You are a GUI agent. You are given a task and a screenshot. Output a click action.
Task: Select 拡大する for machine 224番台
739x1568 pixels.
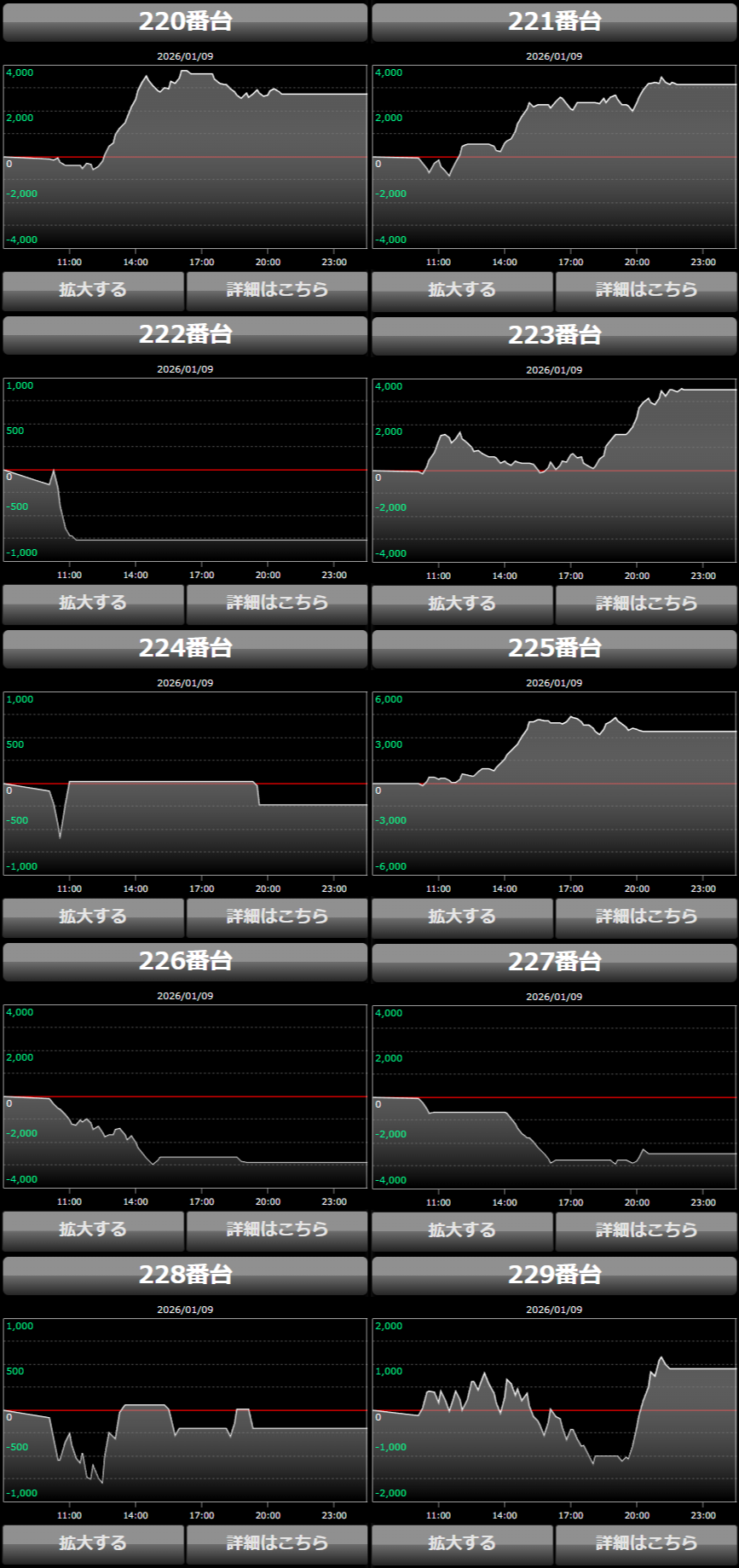coord(93,917)
